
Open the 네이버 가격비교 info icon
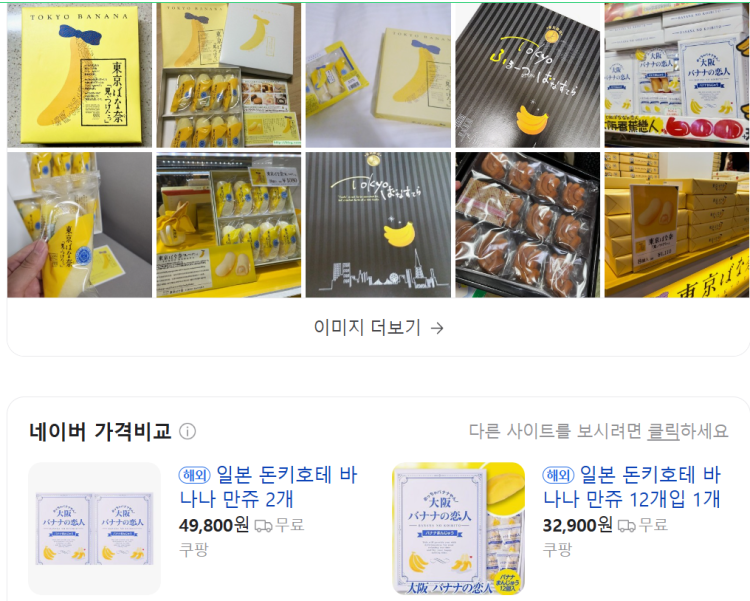pos(187,432)
